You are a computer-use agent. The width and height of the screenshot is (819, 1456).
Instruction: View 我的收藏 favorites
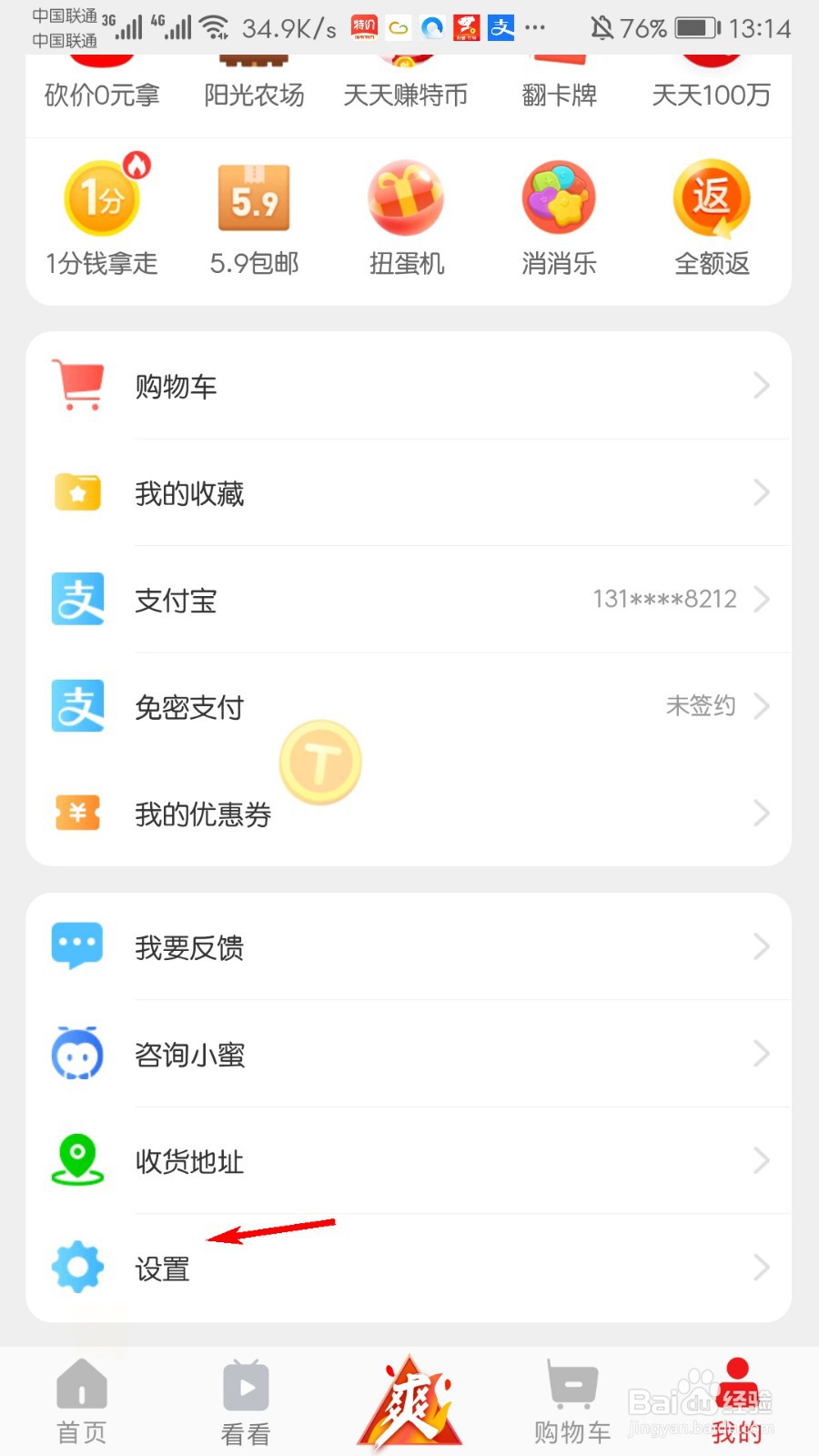(x=409, y=493)
